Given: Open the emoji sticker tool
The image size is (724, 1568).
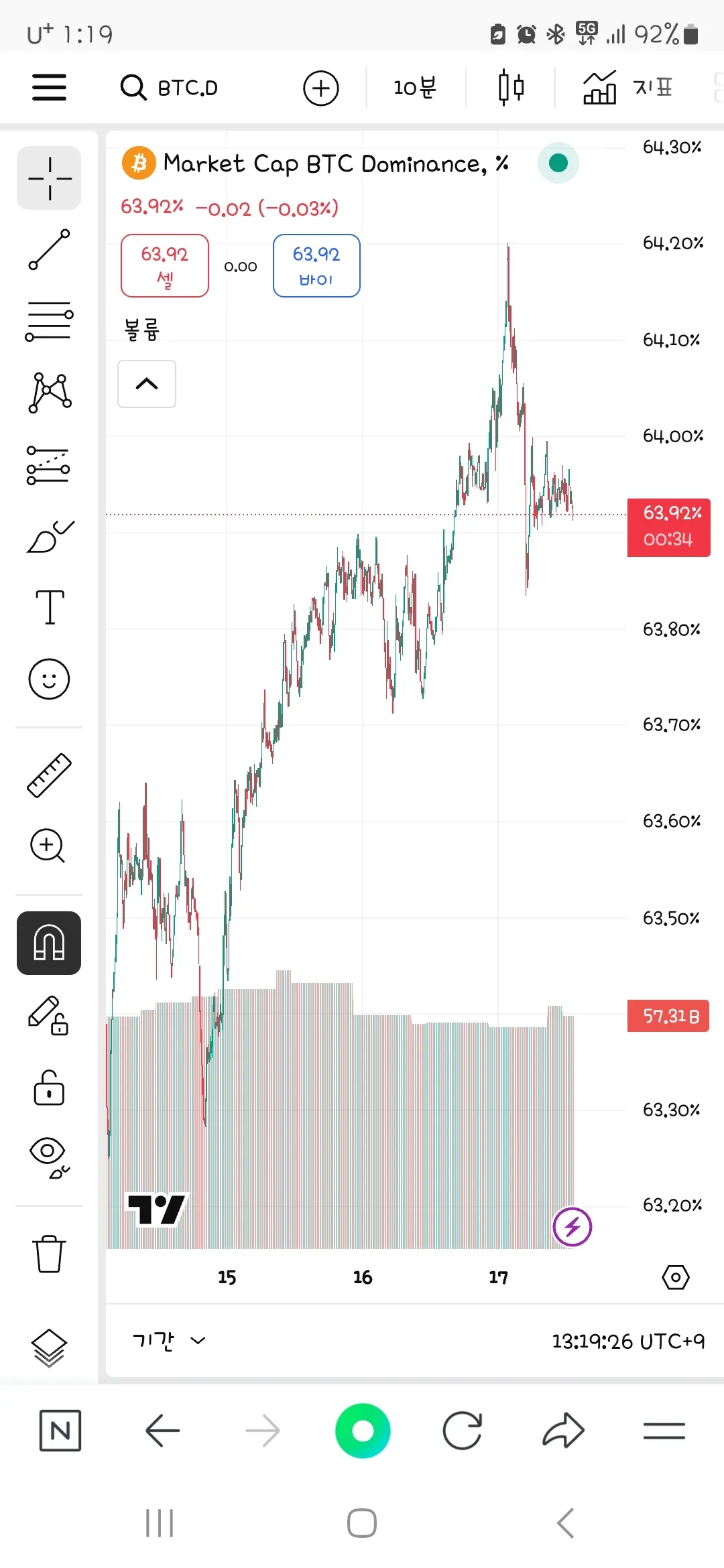Looking at the screenshot, I should click(49, 679).
